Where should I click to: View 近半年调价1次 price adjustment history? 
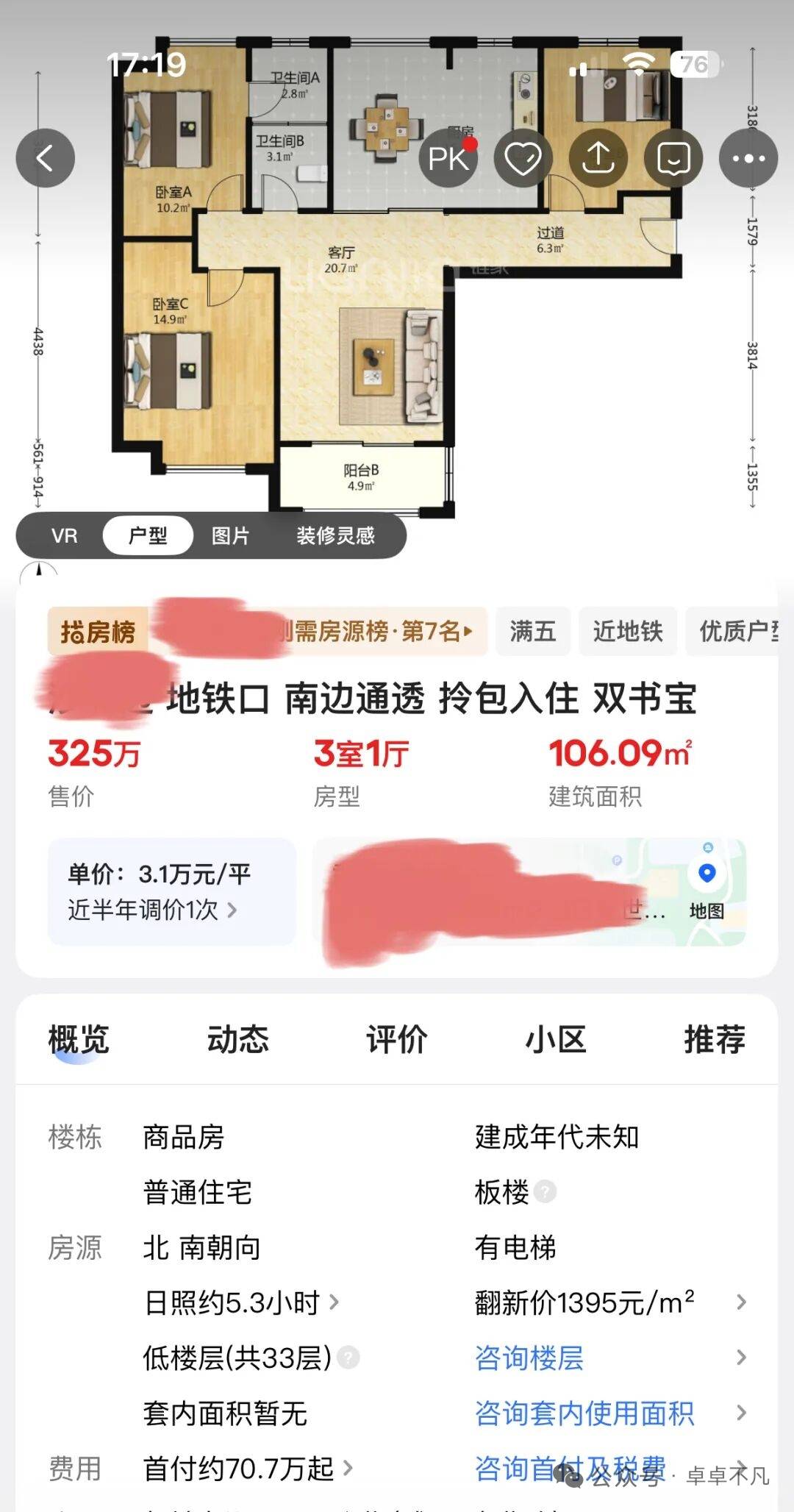(152, 910)
